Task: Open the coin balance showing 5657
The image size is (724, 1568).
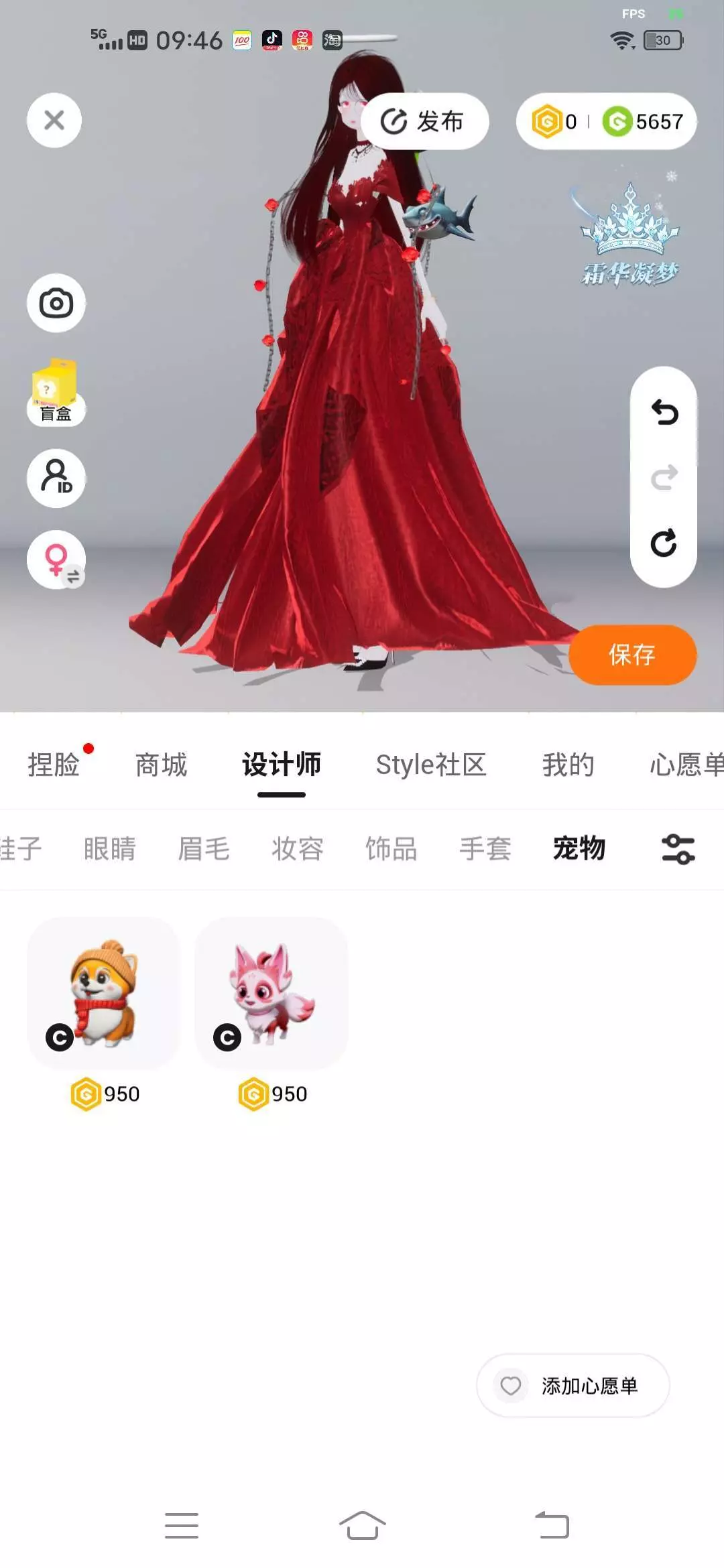Action: coord(644,121)
